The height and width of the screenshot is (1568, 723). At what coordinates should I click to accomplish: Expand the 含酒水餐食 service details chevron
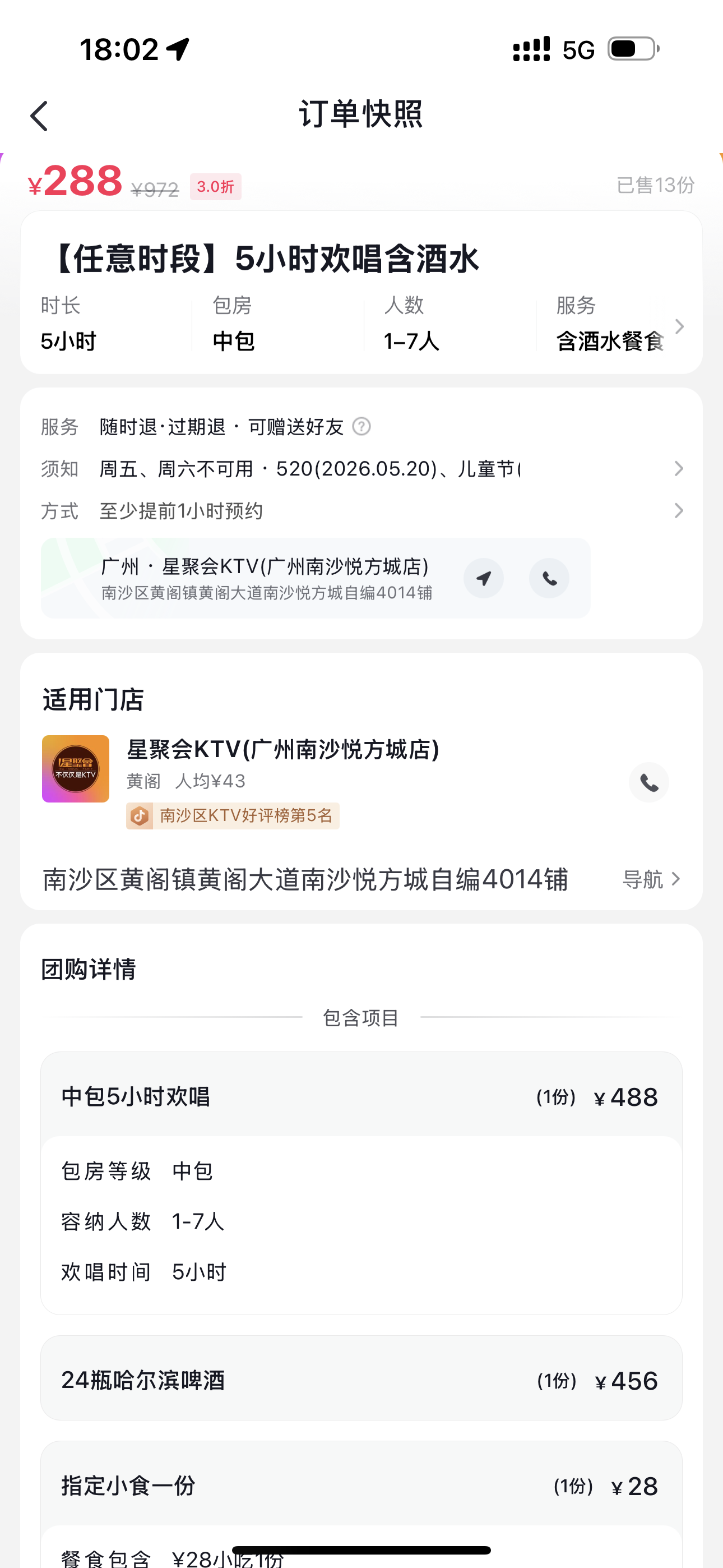(x=679, y=327)
